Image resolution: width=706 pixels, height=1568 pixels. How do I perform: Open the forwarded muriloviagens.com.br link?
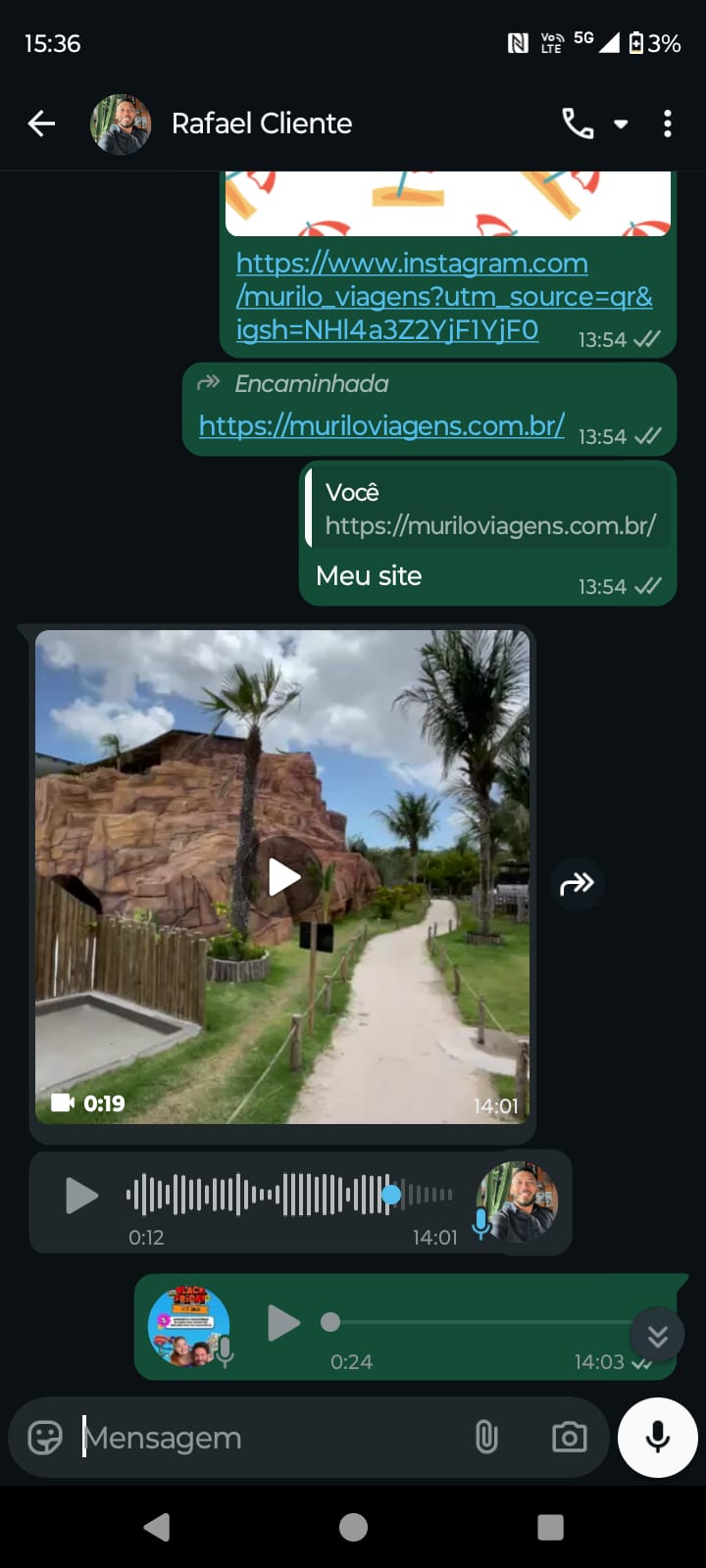point(381,425)
